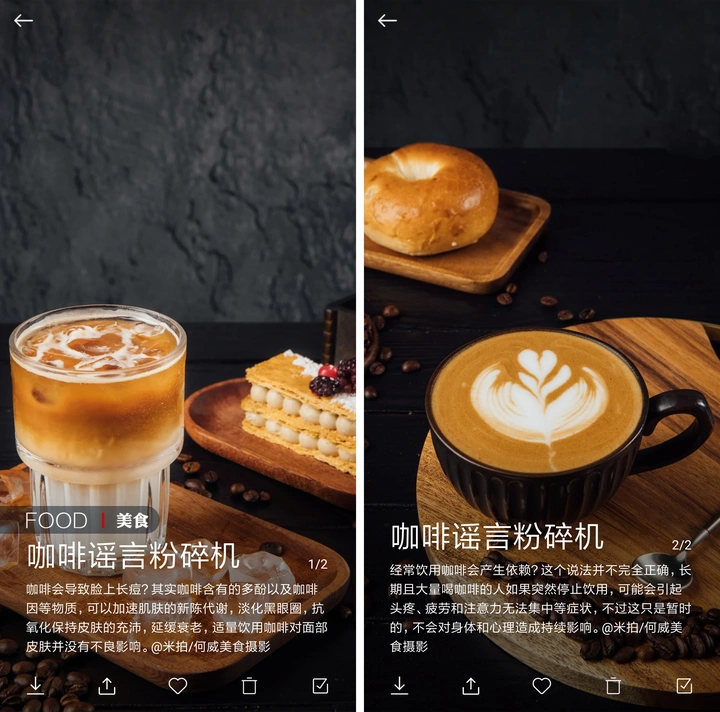Like the 1/2 iced coffee picture
Viewport: 720px width, 712px height.
point(178,686)
